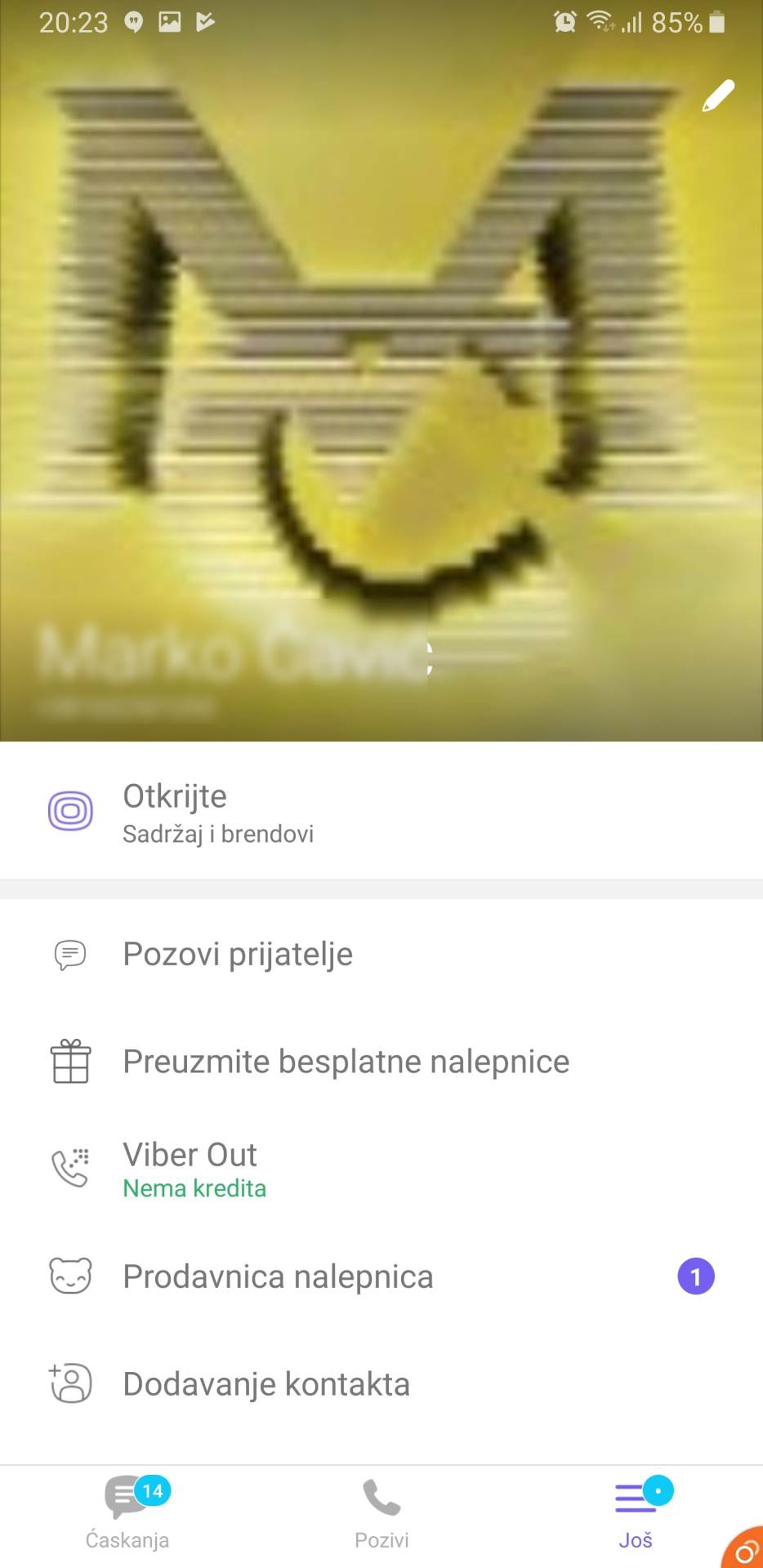
Task: Tap Nema kredita under Viber Out
Action: click(x=194, y=1189)
